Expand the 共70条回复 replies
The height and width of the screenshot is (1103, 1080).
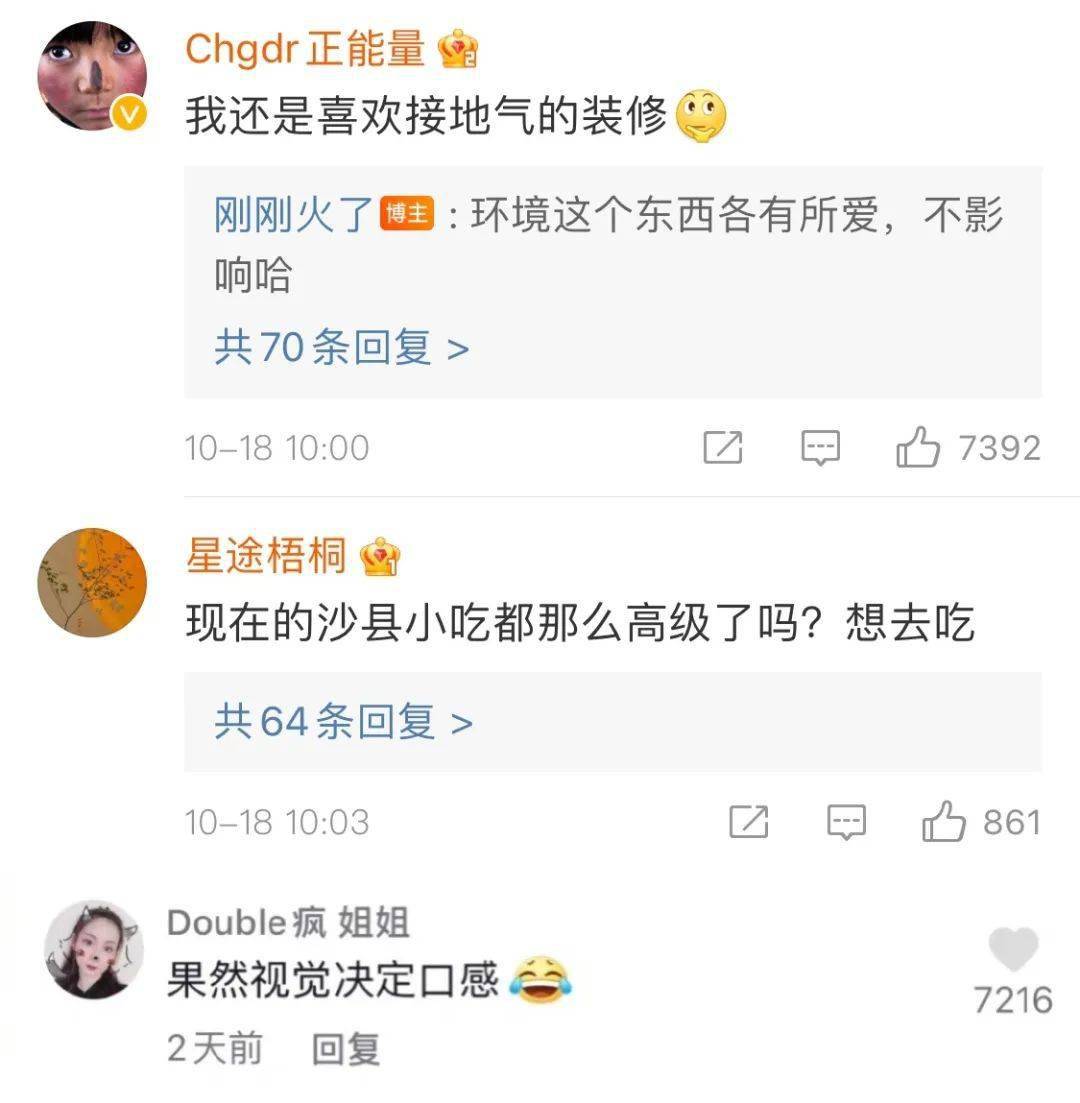(341, 348)
